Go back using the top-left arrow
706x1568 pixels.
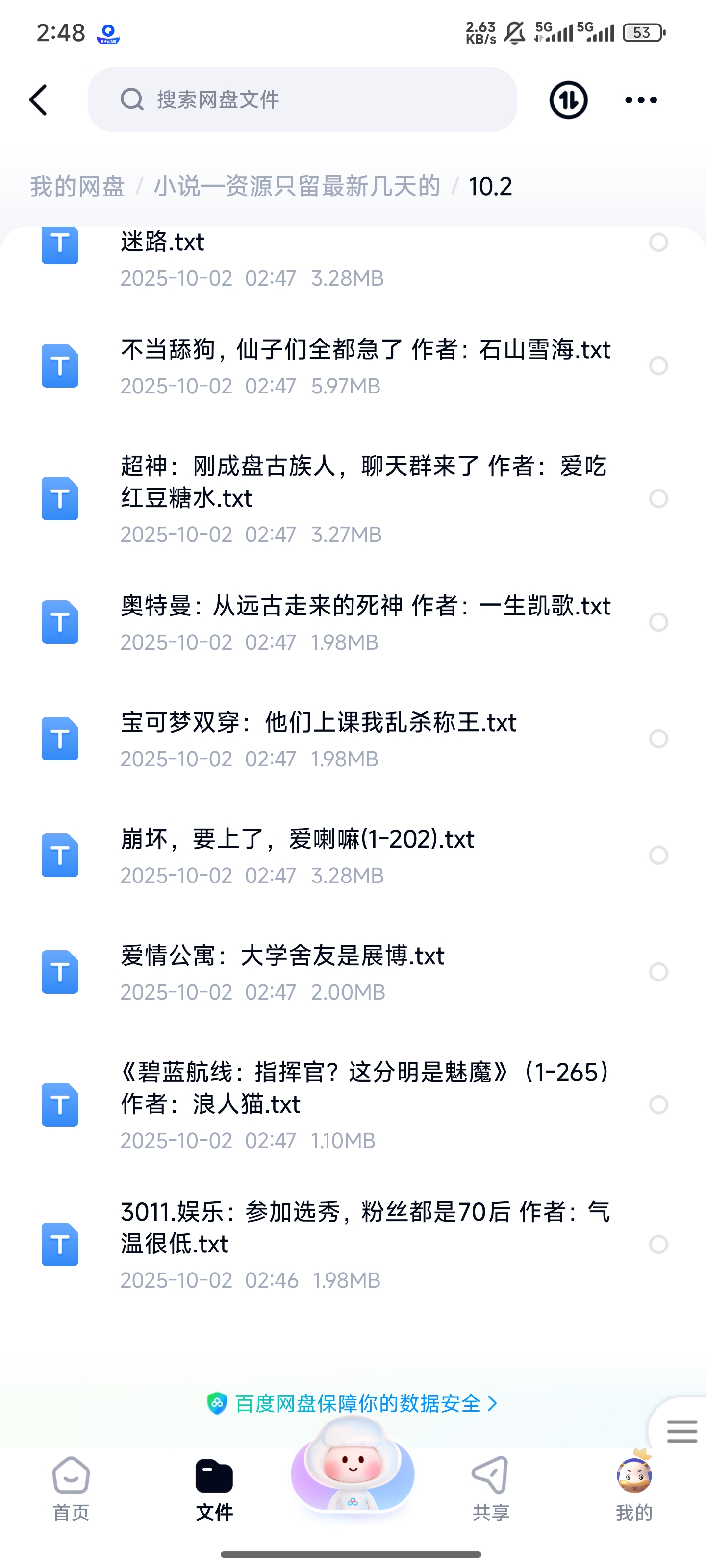(x=38, y=100)
